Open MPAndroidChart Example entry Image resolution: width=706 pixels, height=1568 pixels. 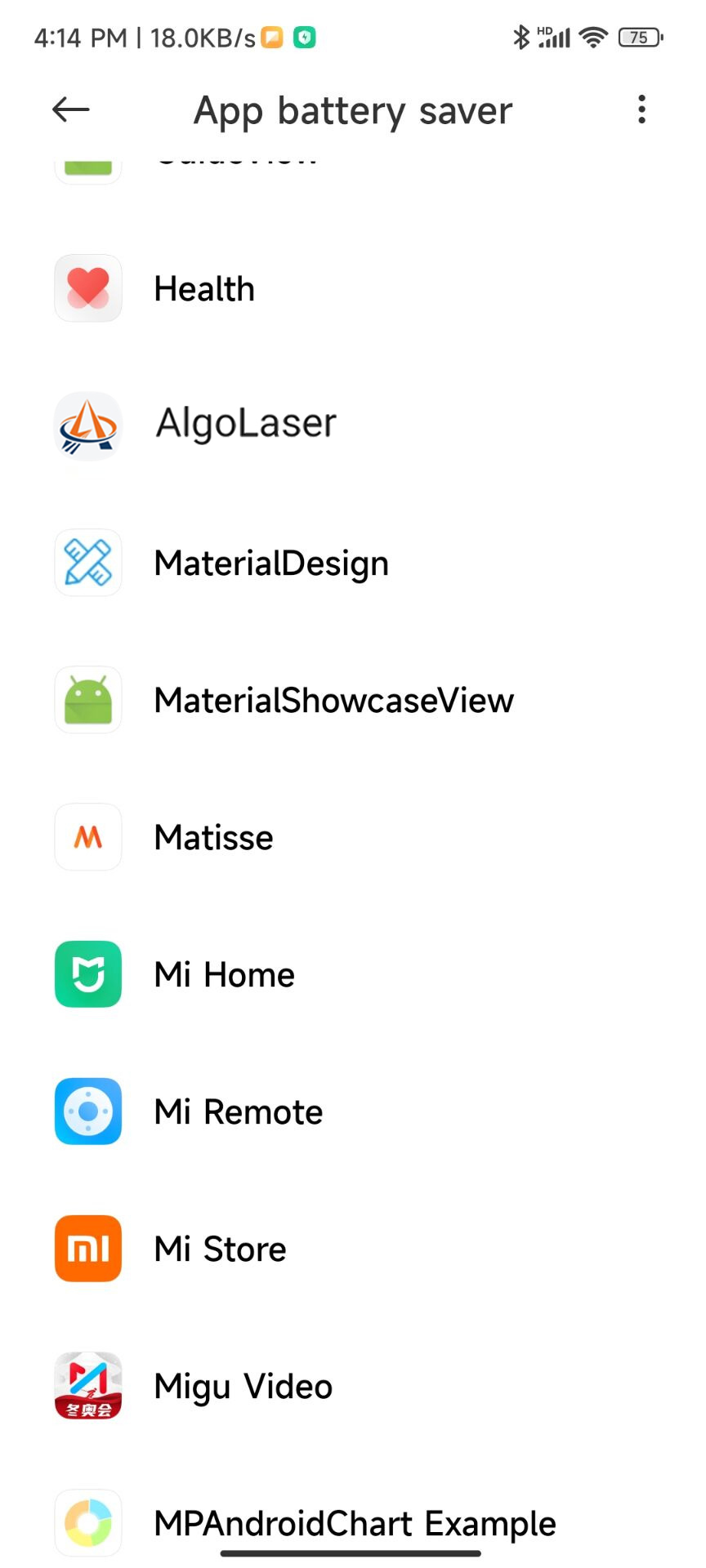[354, 1522]
